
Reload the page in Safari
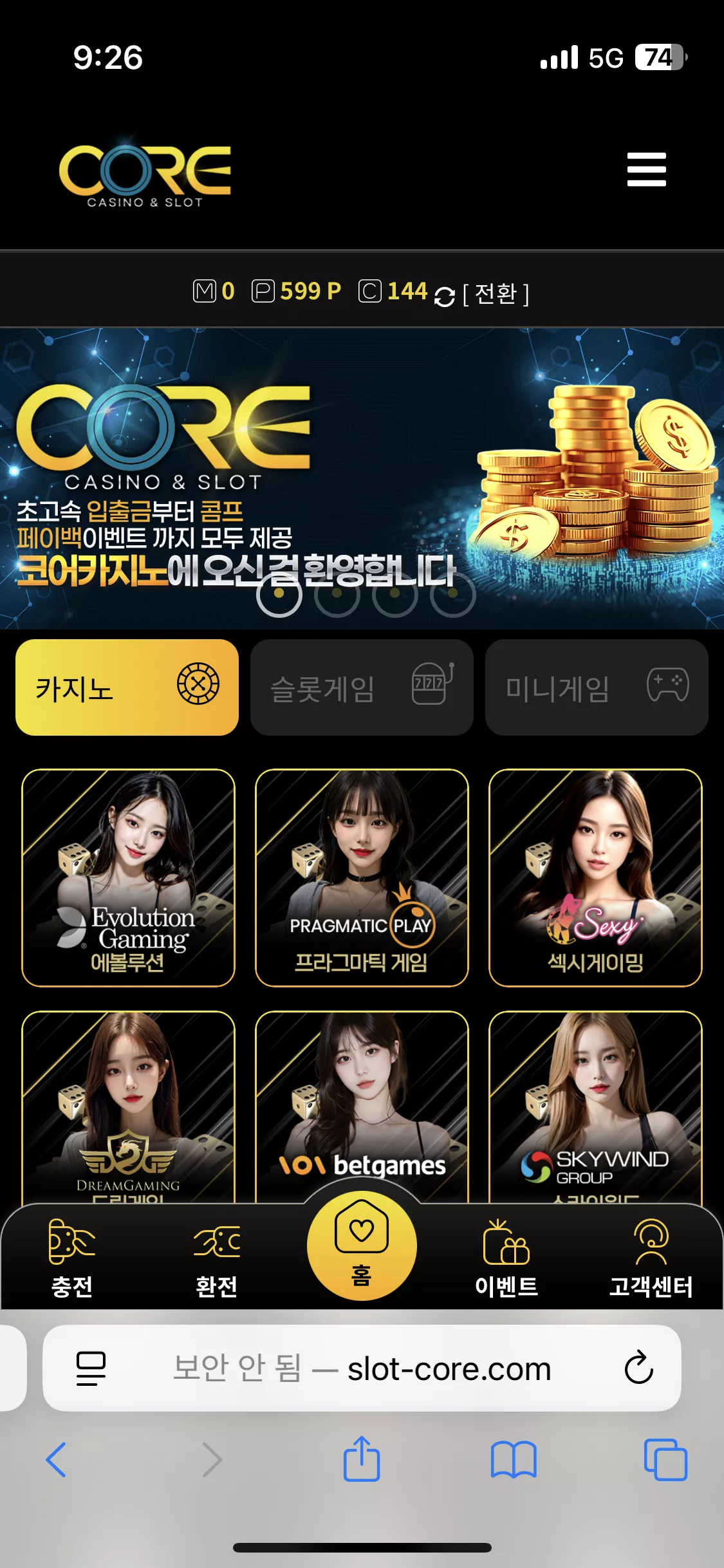coord(638,1367)
